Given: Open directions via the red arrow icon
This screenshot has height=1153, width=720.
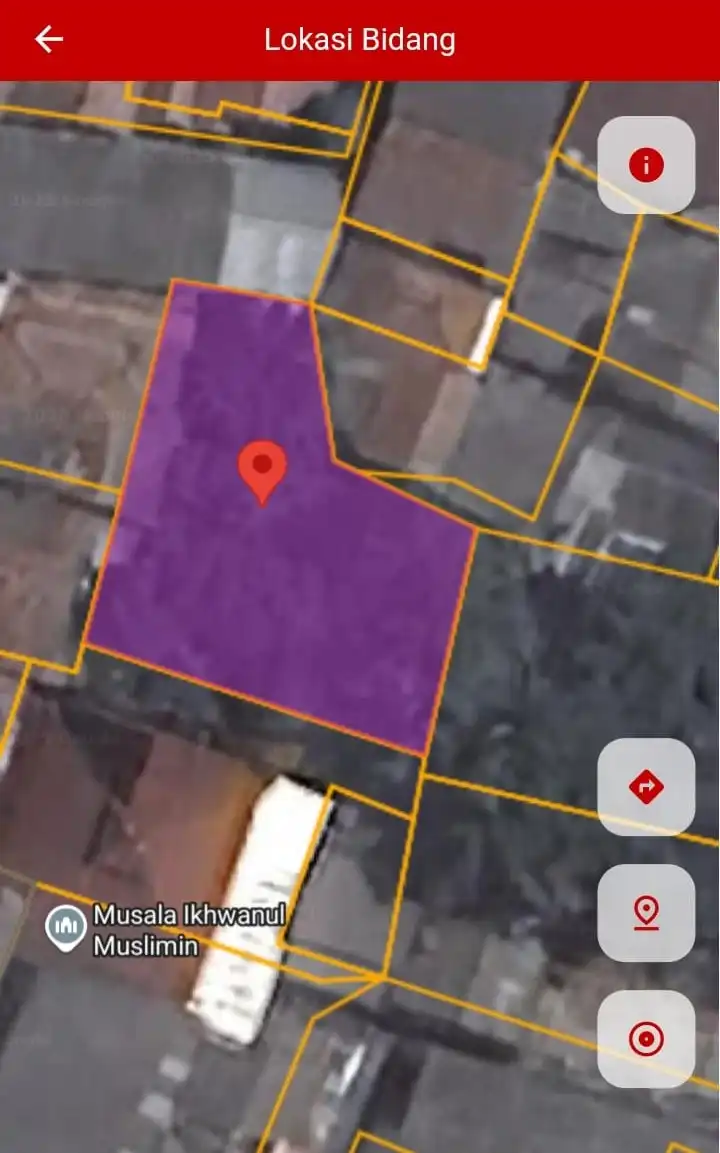Looking at the screenshot, I should [646, 786].
